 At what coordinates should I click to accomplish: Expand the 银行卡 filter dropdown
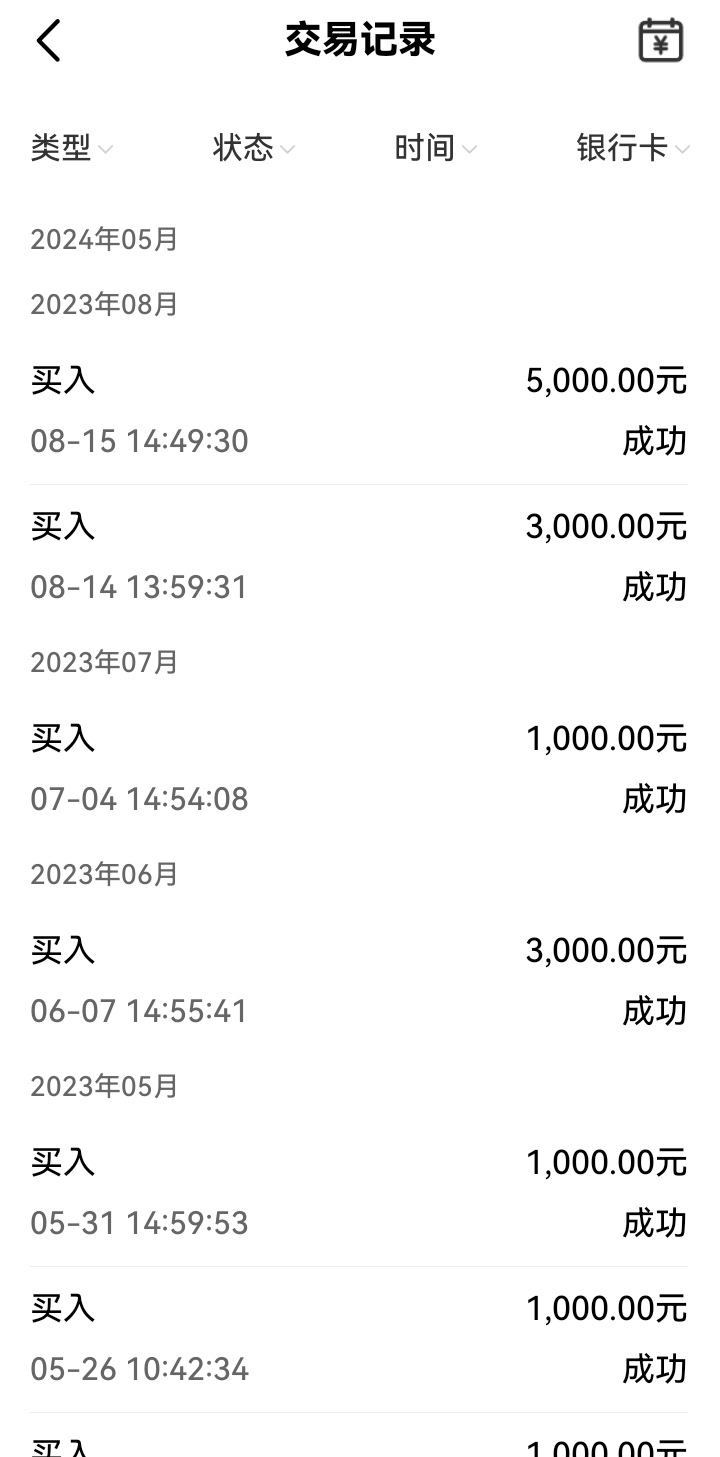(x=632, y=149)
